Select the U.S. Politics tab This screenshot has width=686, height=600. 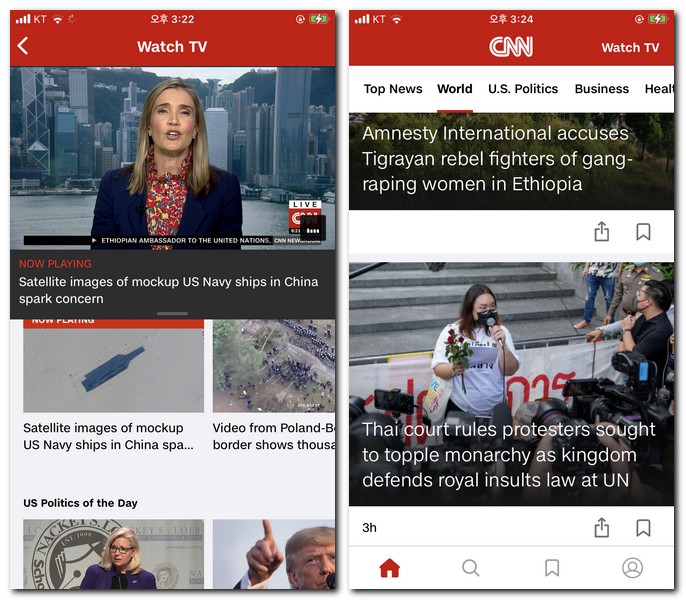click(x=523, y=89)
